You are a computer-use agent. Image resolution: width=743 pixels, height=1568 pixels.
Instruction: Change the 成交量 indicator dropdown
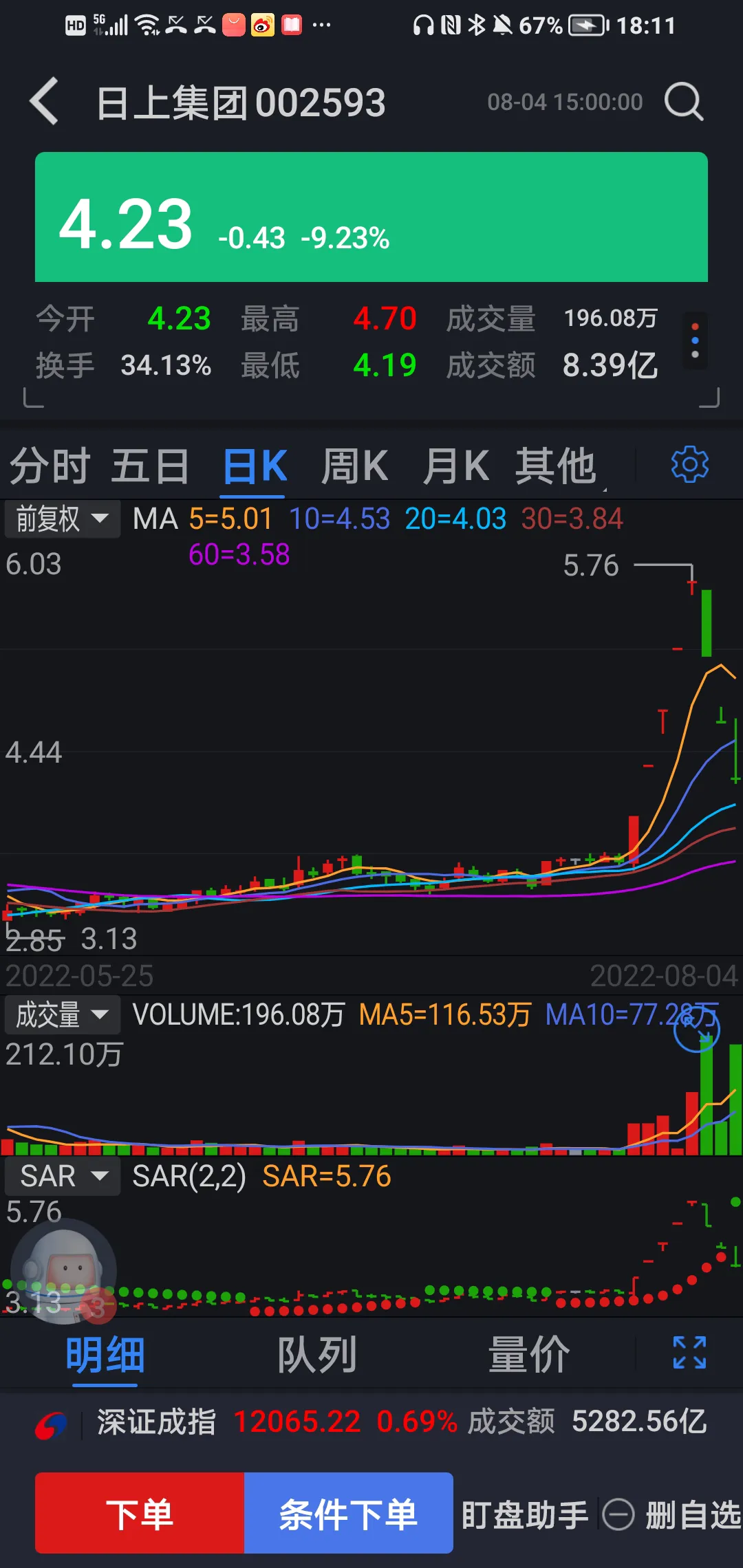pyautogui.click(x=62, y=1014)
